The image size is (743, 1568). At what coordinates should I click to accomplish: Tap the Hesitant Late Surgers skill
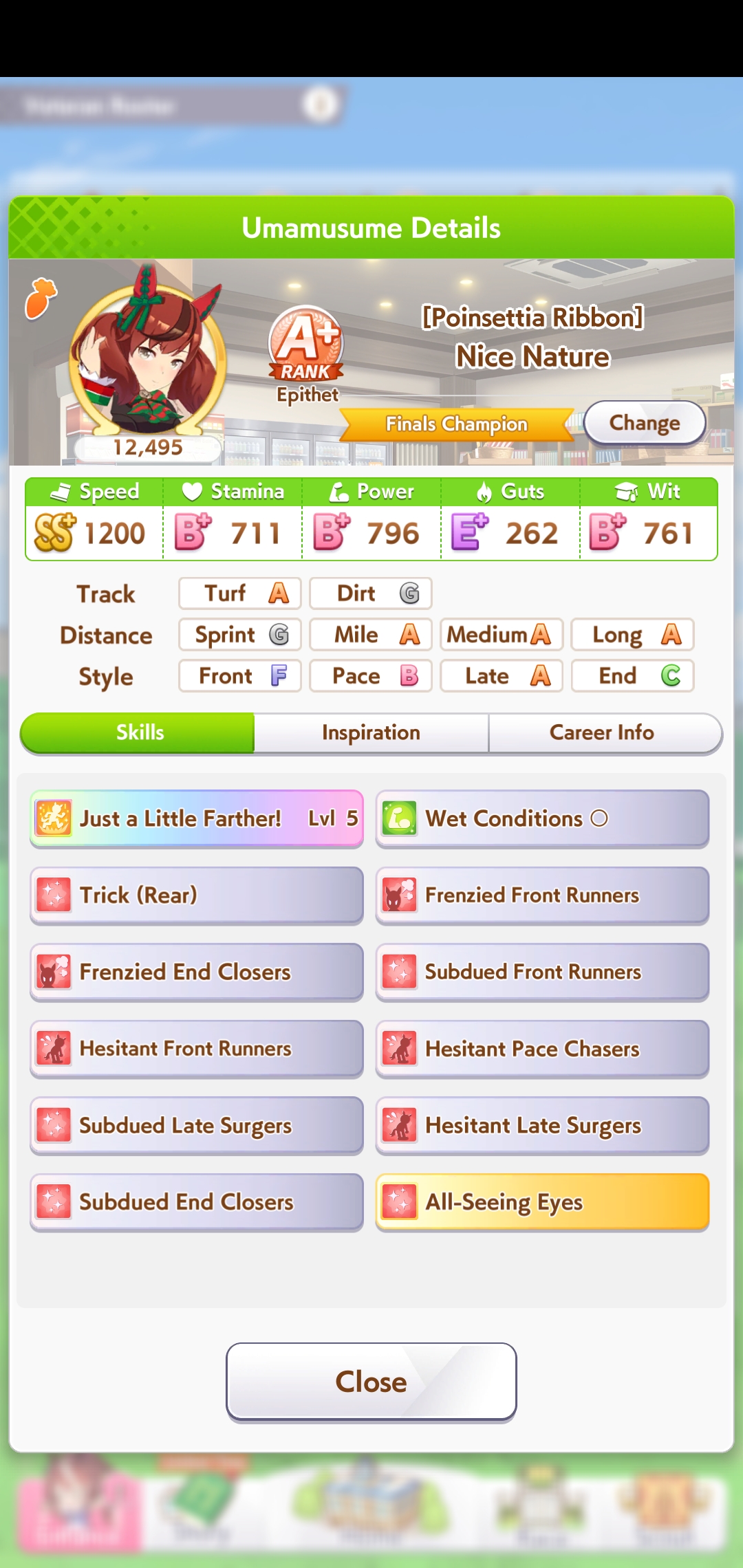(x=542, y=1125)
